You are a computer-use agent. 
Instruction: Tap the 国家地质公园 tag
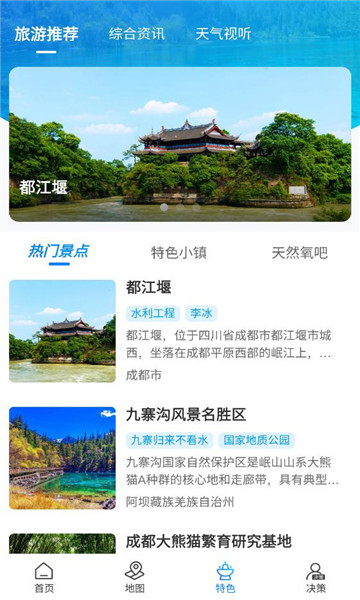pyautogui.click(x=257, y=440)
